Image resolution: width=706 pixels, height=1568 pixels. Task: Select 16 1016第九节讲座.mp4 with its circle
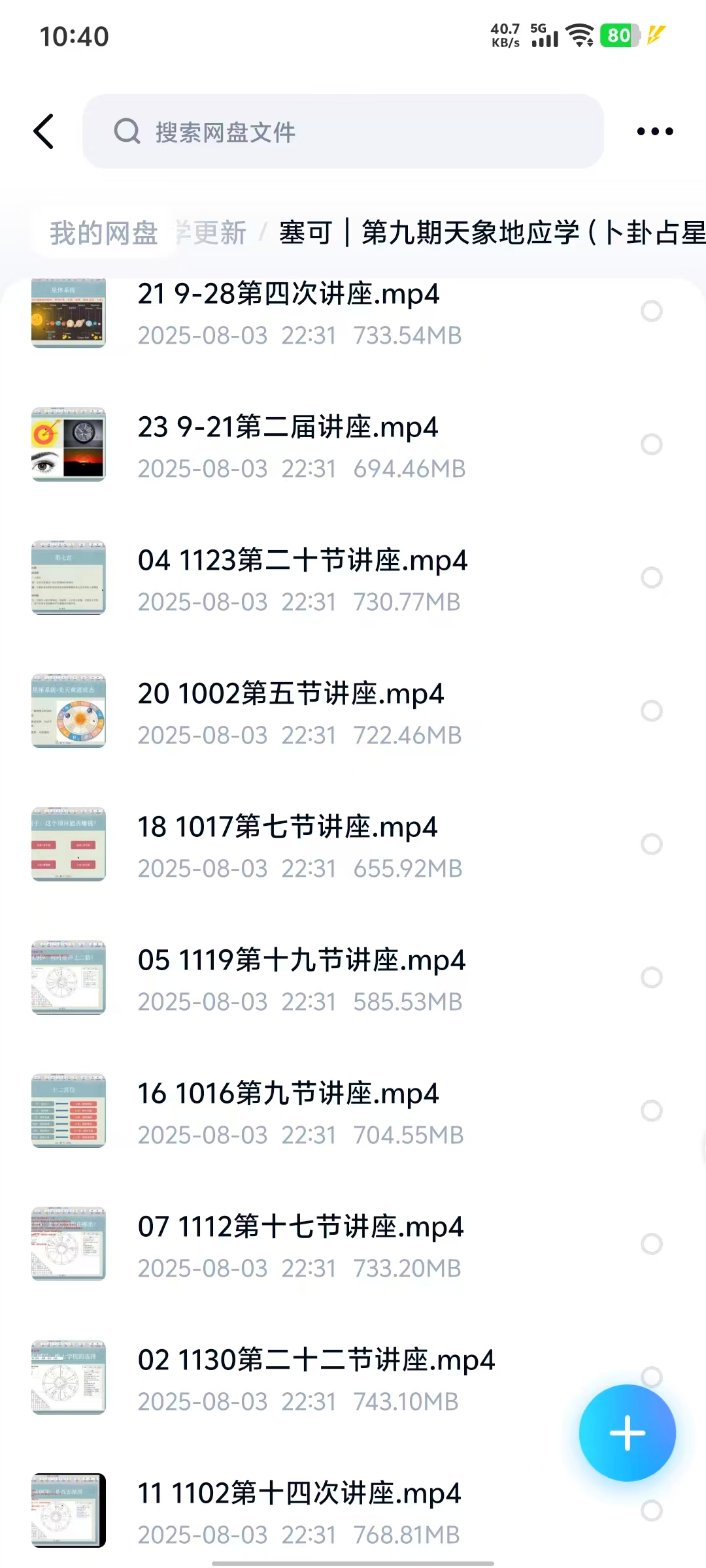pyautogui.click(x=651, y=1111)
